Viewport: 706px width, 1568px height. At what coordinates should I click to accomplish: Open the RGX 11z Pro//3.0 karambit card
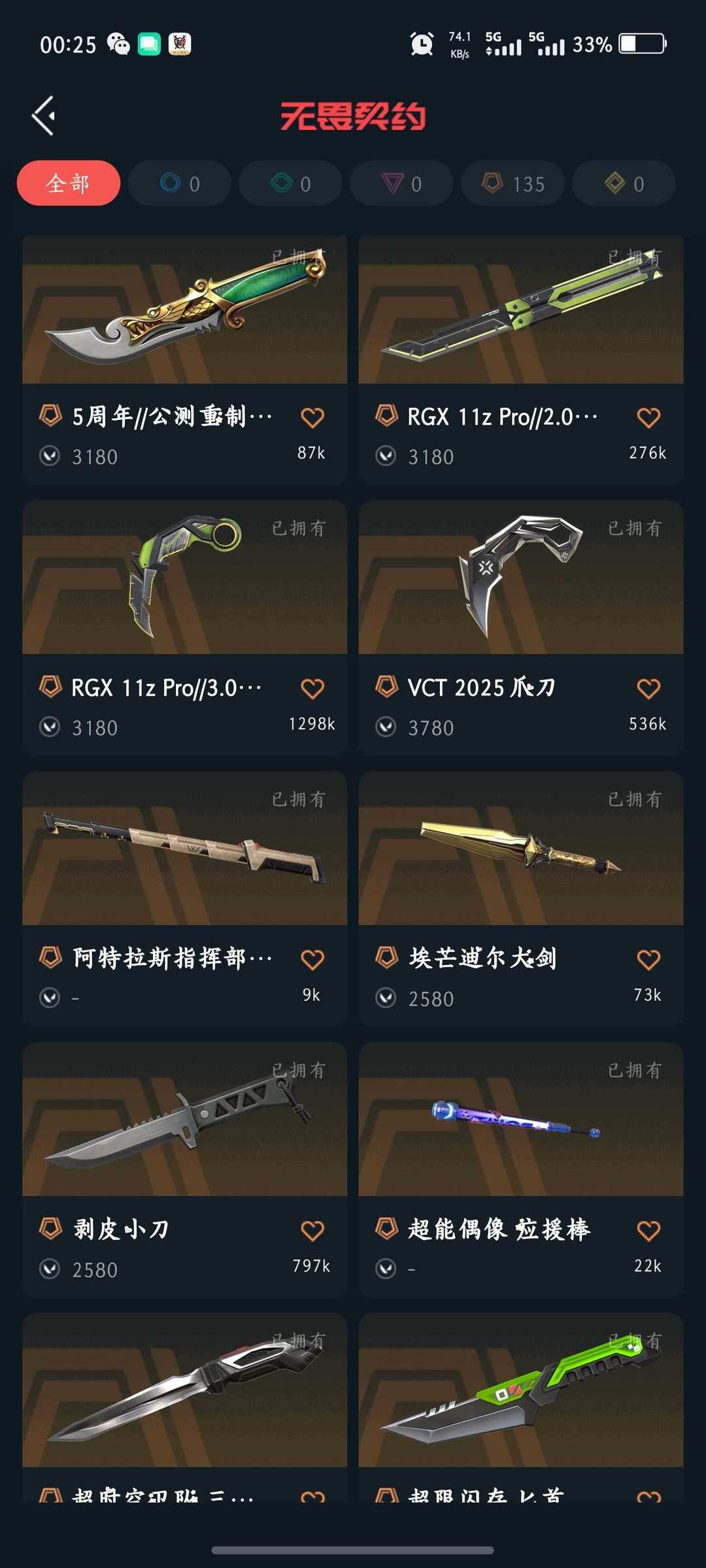184,578
